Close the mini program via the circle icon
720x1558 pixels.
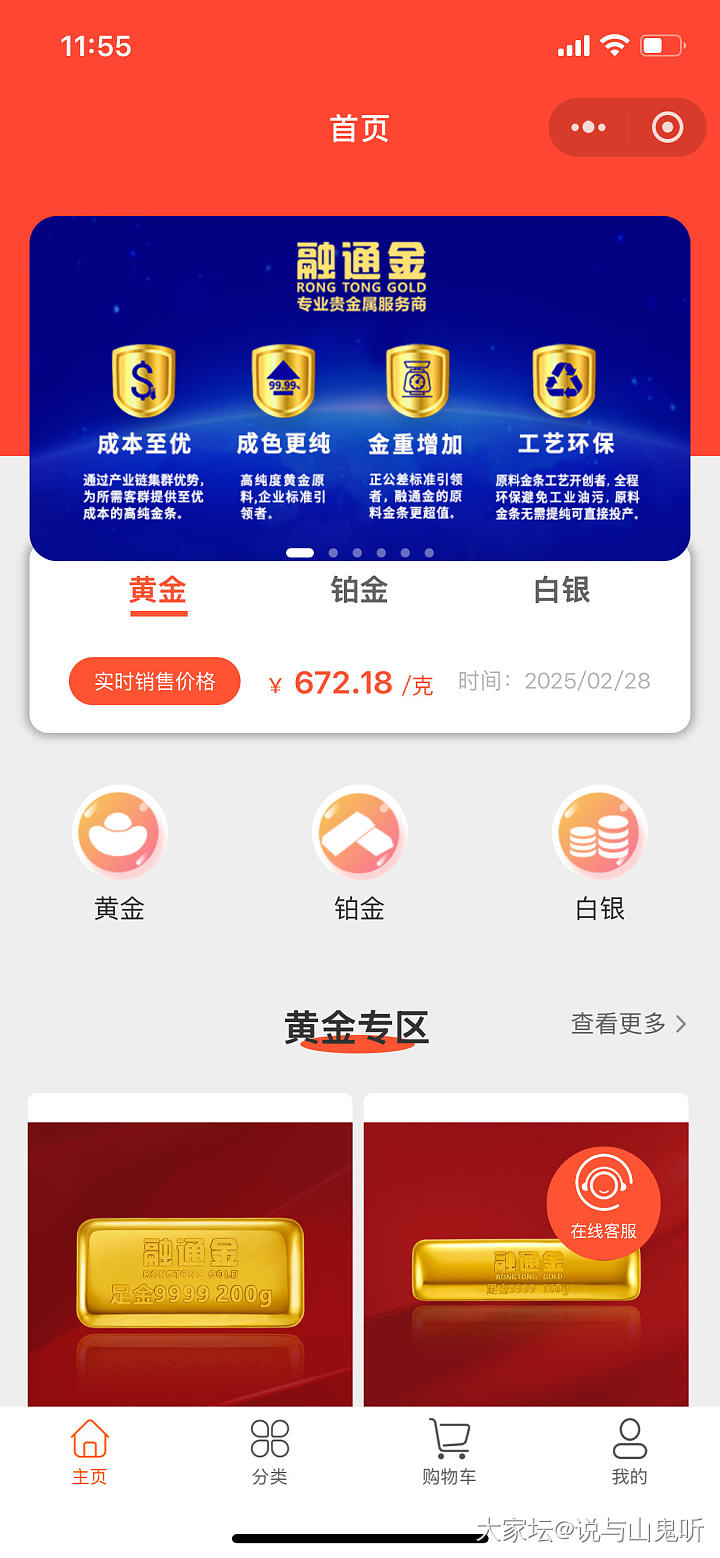(x=667, y=128)
